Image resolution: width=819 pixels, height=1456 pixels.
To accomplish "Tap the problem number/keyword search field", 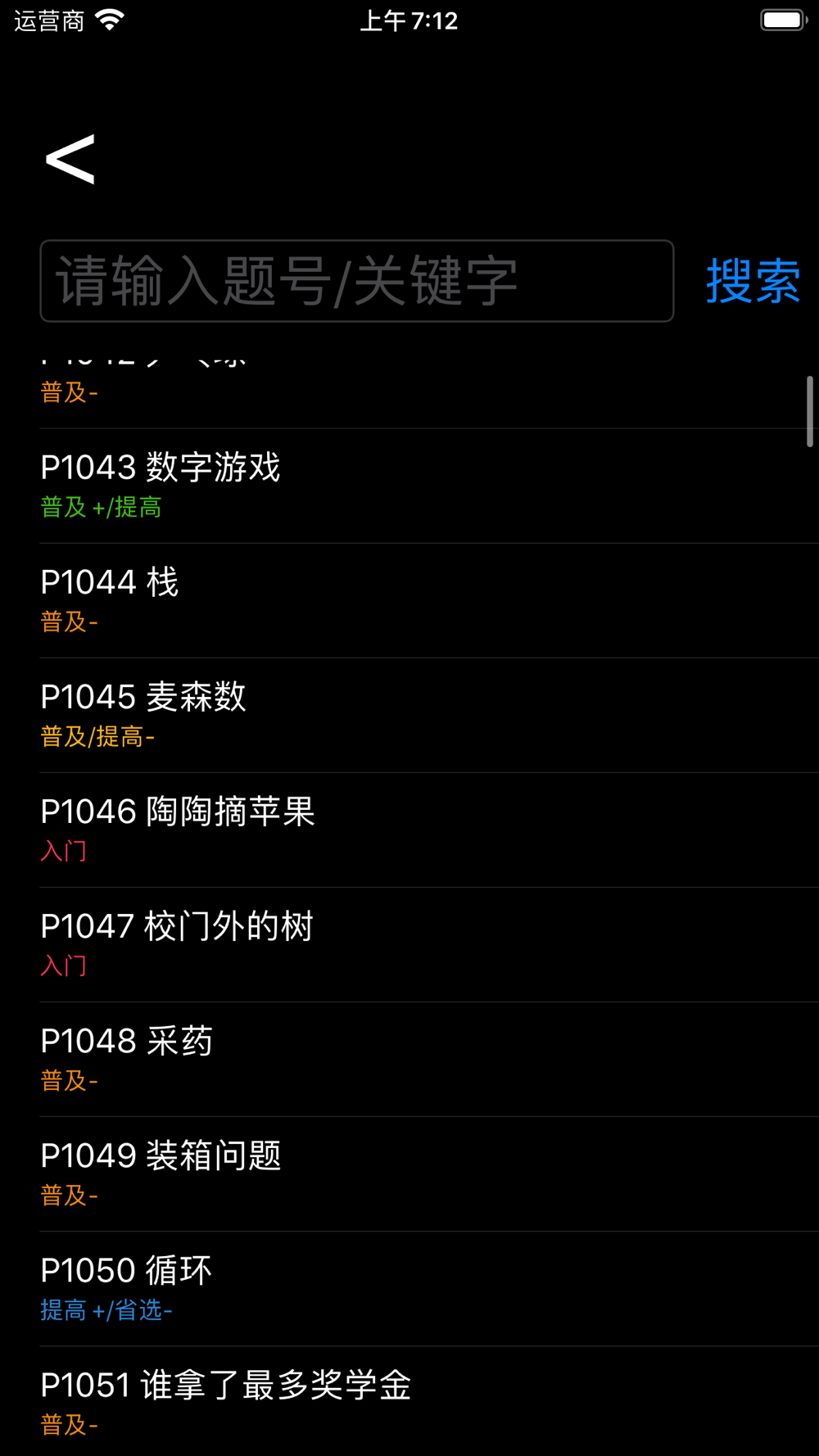I will coord(357,281).
